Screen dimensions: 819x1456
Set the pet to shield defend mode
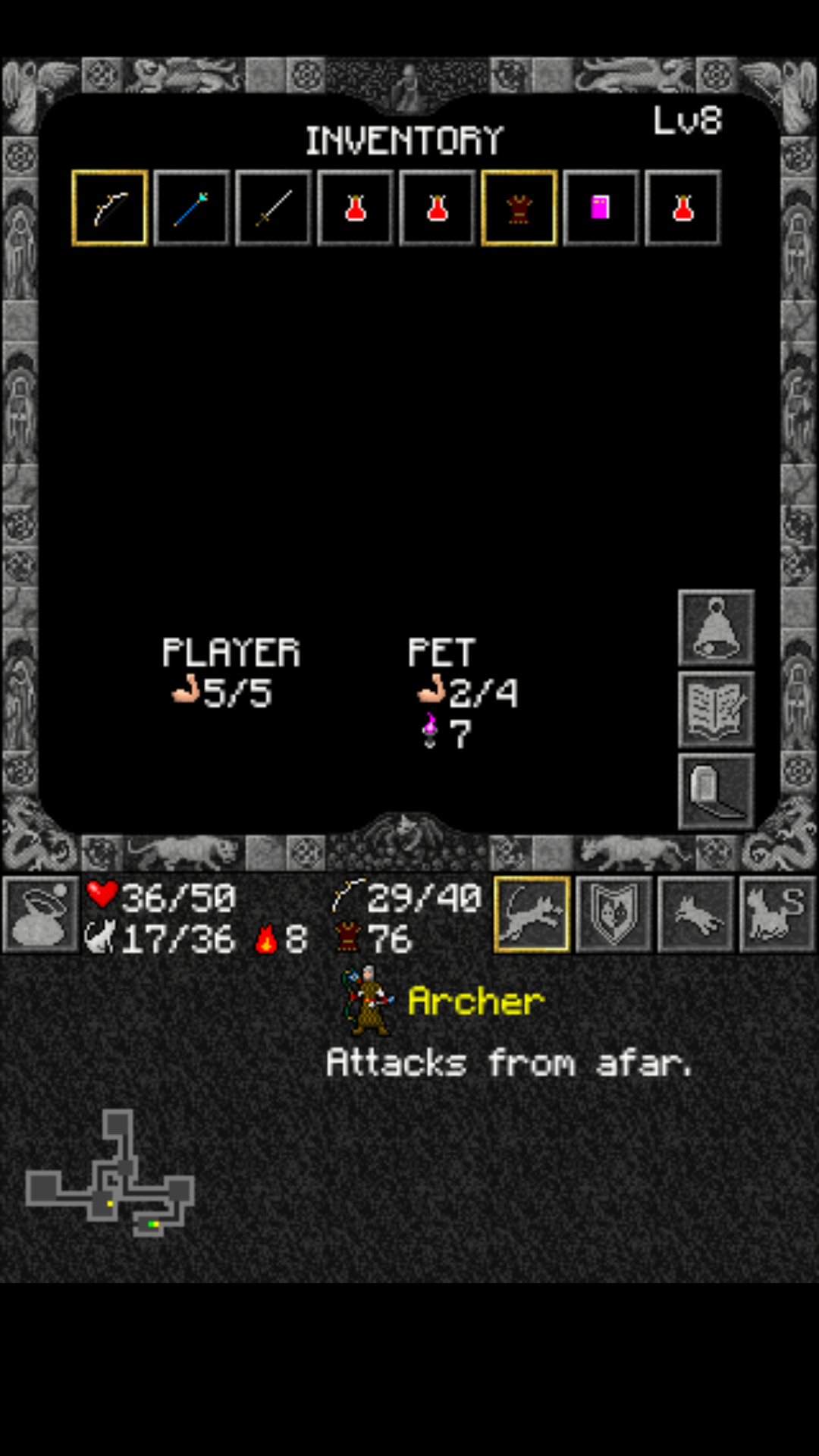pyautogui.click(x=613, y=915)
